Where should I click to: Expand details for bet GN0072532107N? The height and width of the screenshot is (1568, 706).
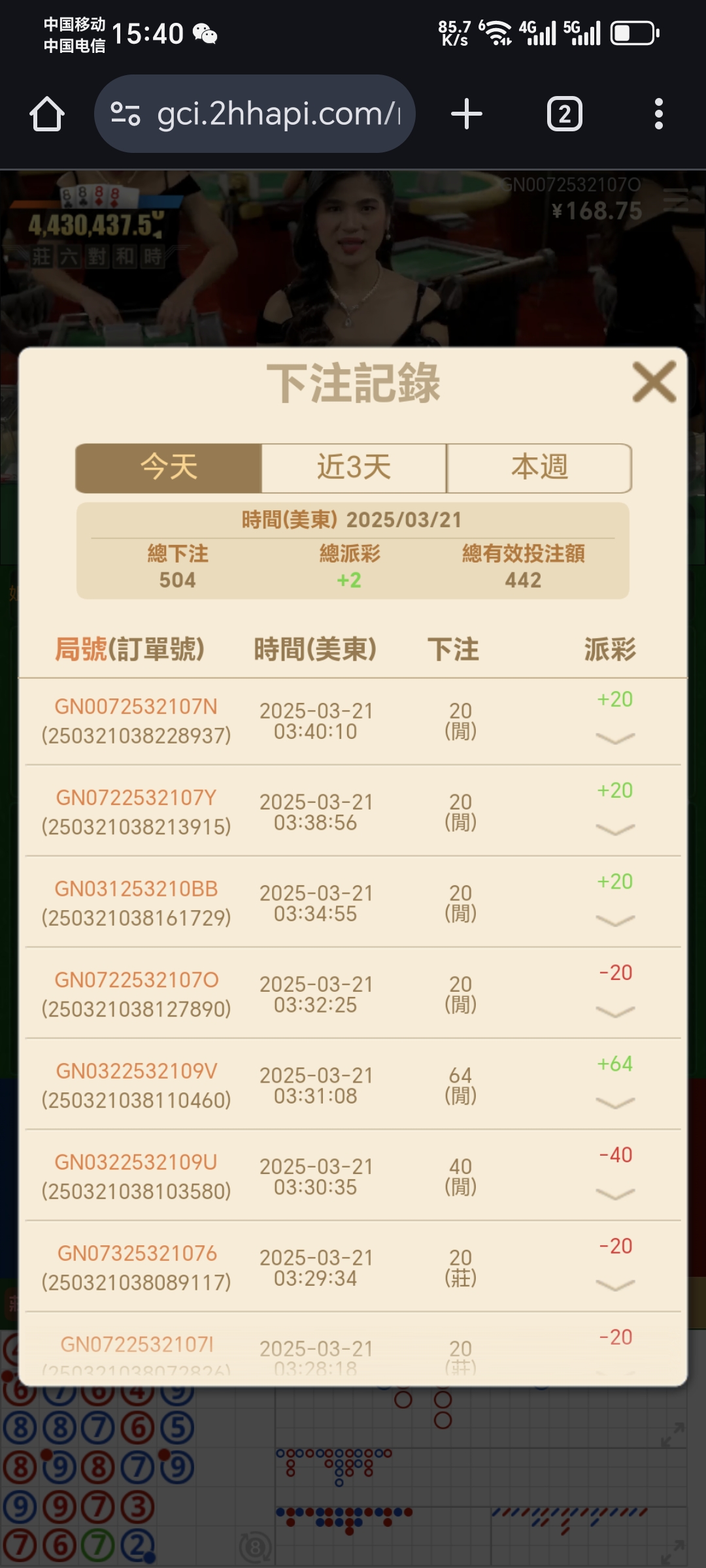tap(615, 738)
